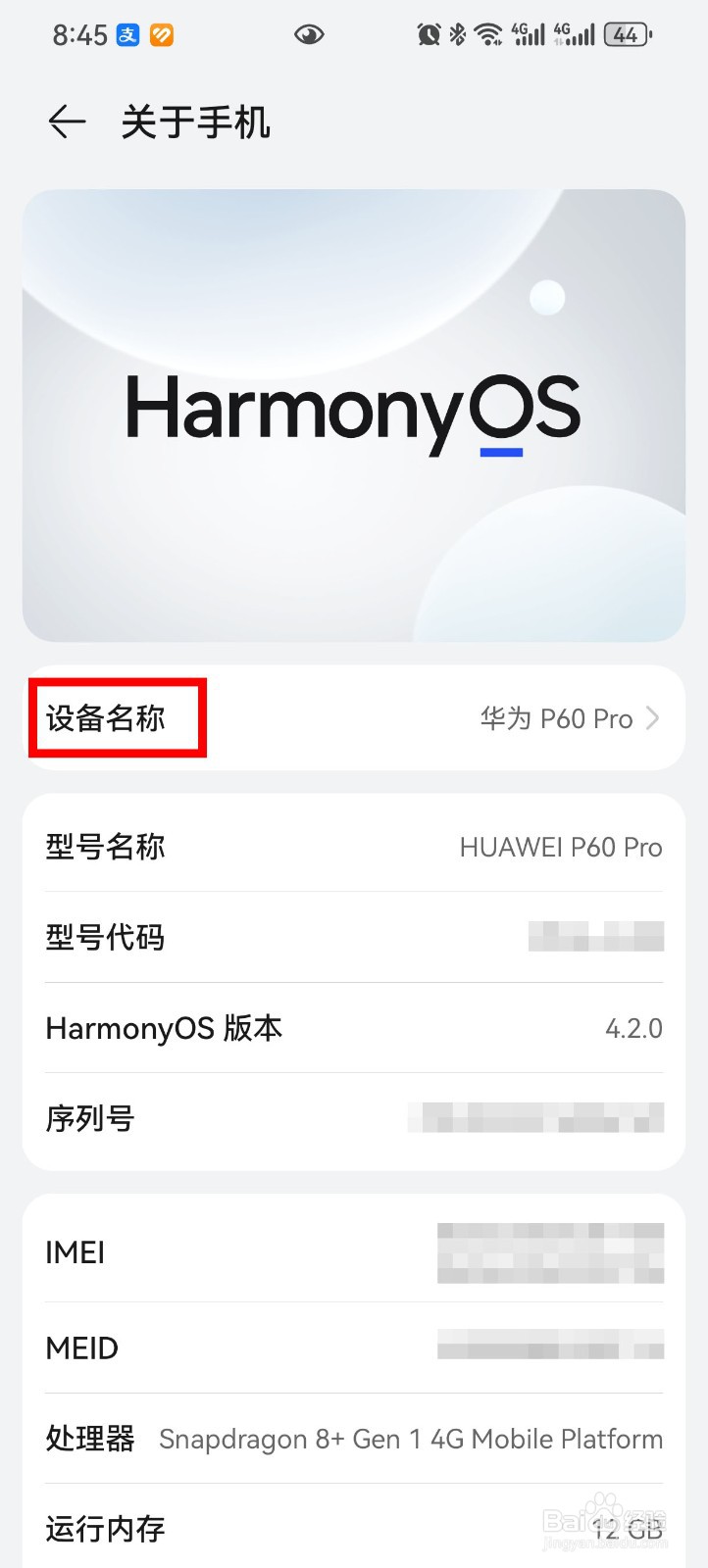The image size is (708, 1568).
Task: Tap the IMEI row
Action: pyautogui.click(x=353, y=1251)
